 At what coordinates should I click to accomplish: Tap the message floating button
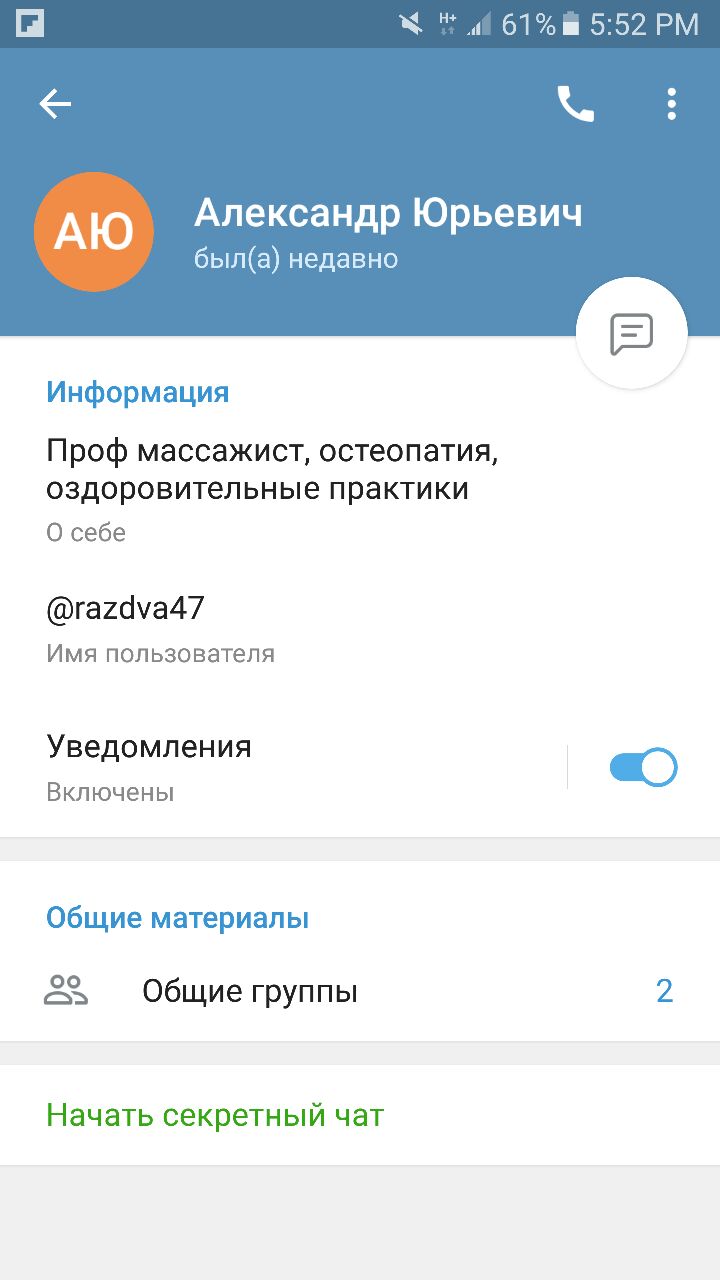[x=632, y=333]
